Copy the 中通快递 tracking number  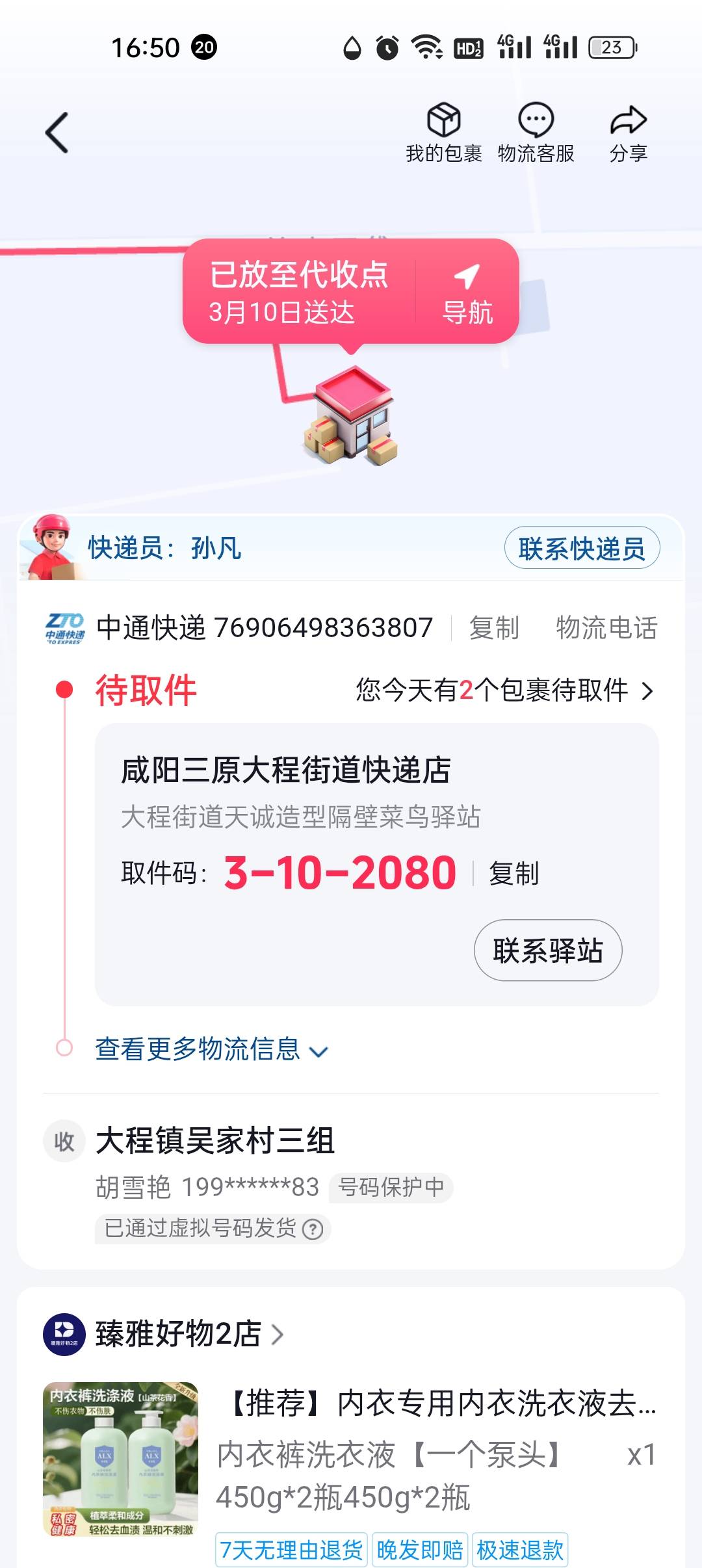point(494,628)
